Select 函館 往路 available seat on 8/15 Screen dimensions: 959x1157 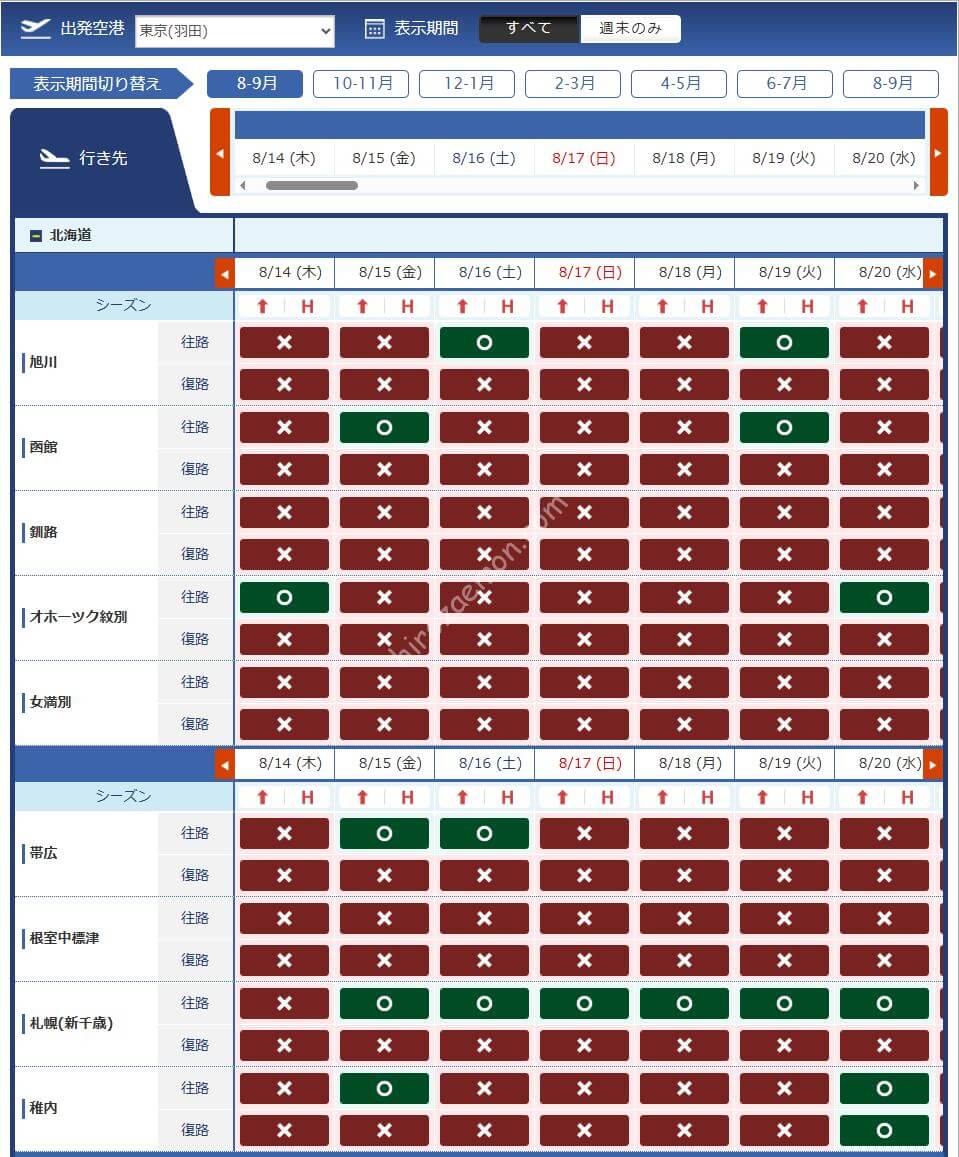pyautogui.click(x=384, y=428)
